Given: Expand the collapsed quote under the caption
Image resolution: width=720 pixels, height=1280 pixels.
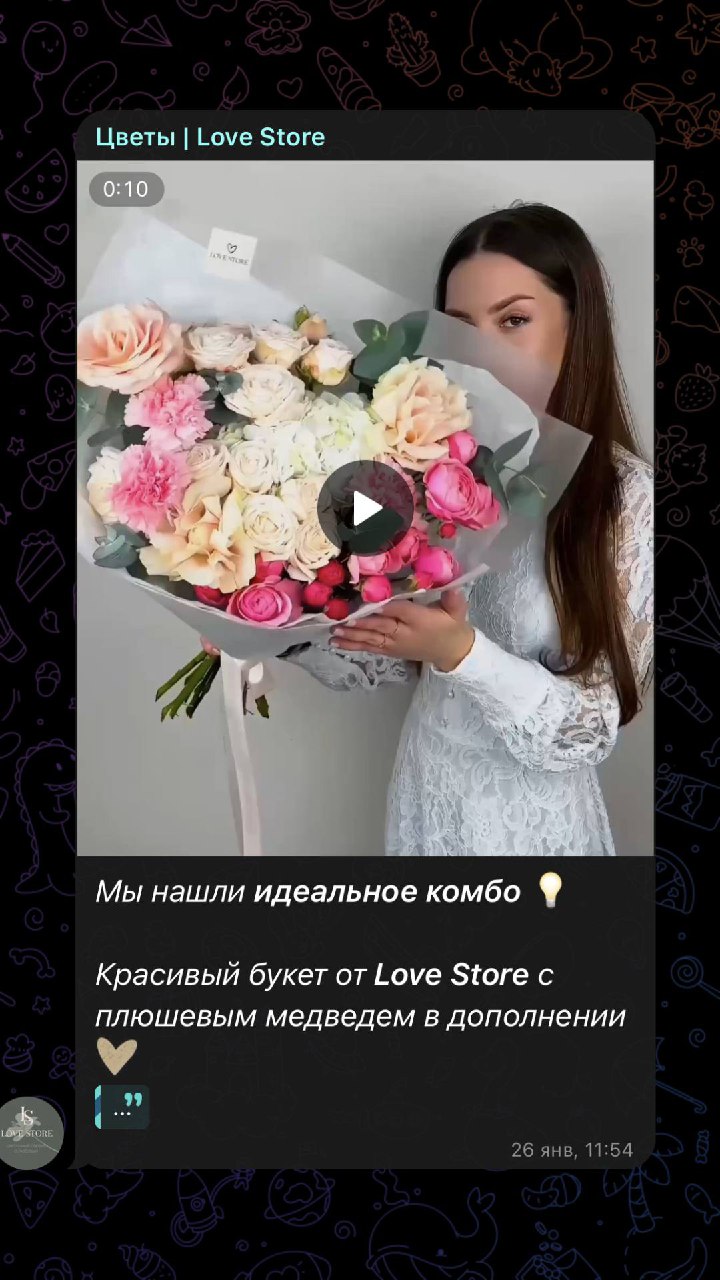Looking at the screenshot, I should [123, 1107].
